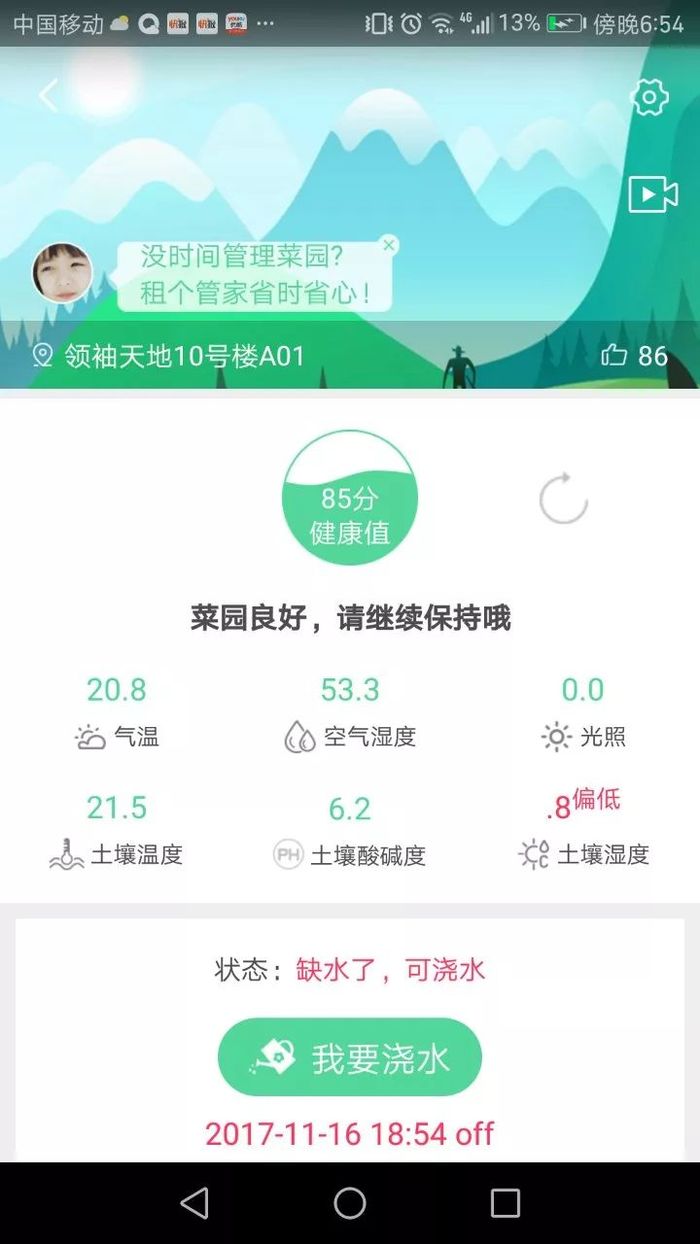Like the garden with thumbs-up icon
The height and width of the screenshot is (1244, 700).
[614, 355]
